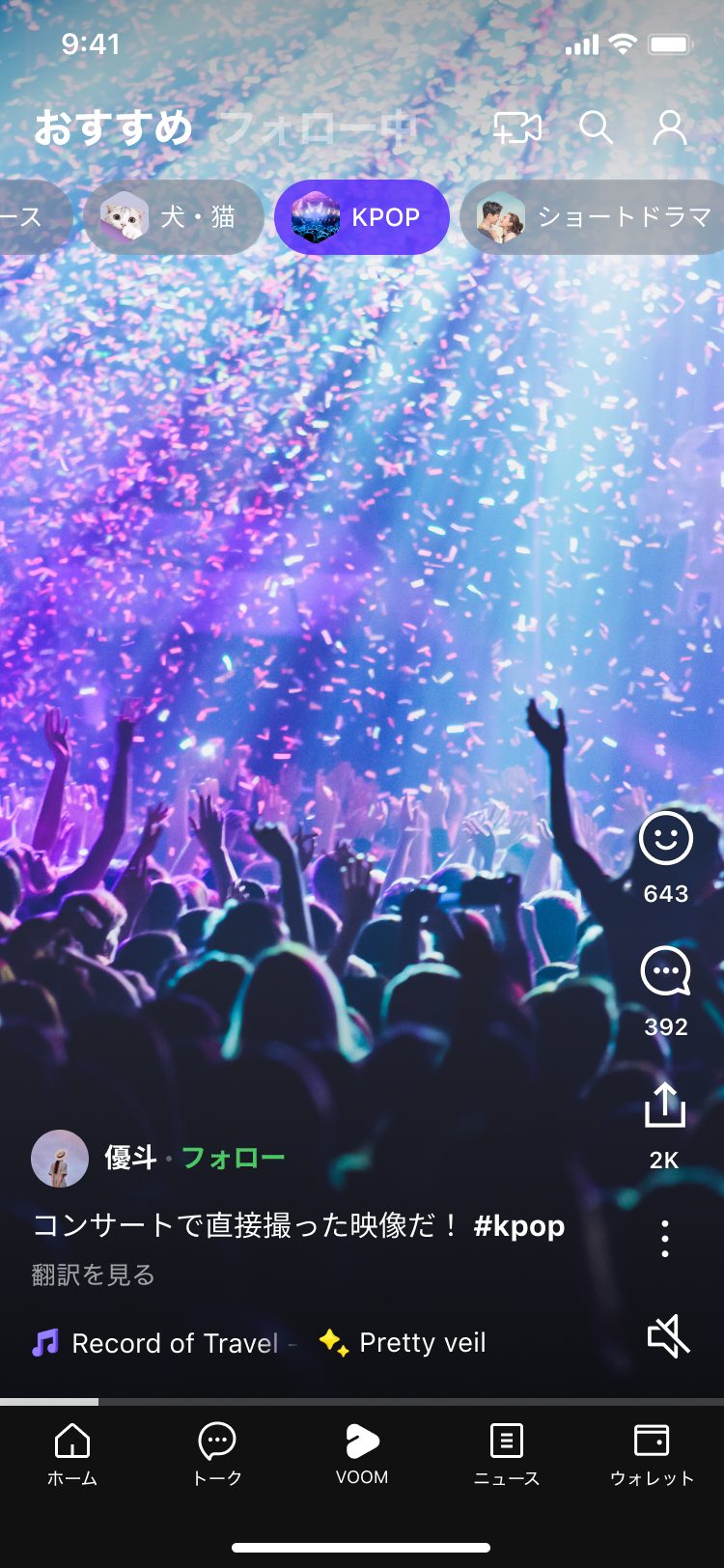Share this video
The image size is (724, 1568).
click(x=665, y=1106)
